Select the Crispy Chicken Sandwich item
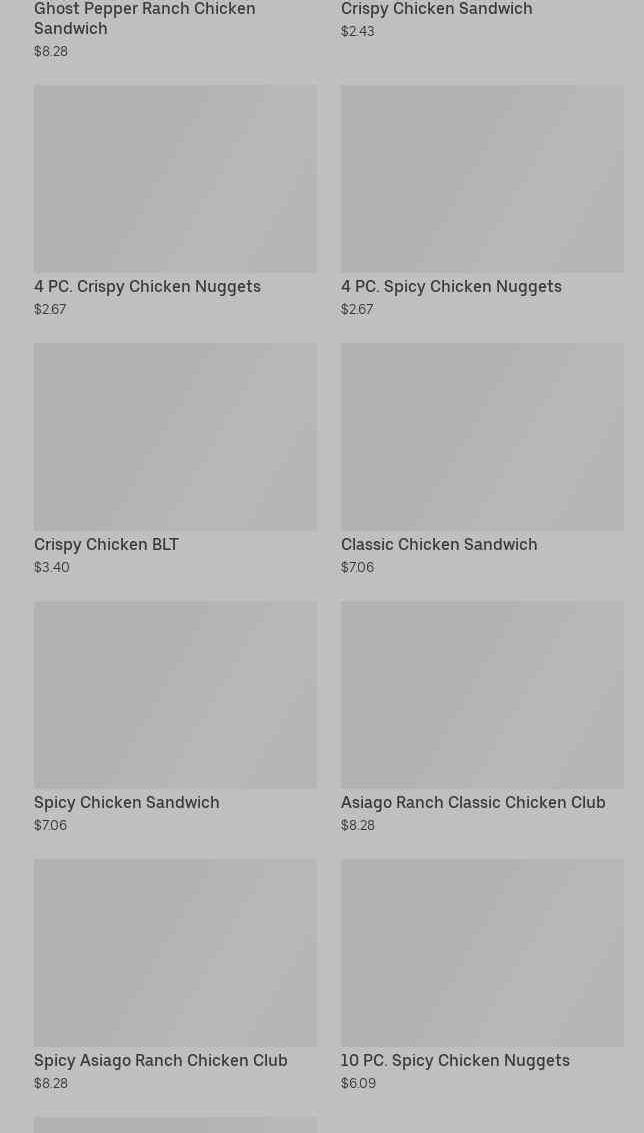Viewport: 644px width, 1133px height. (436, 10)
